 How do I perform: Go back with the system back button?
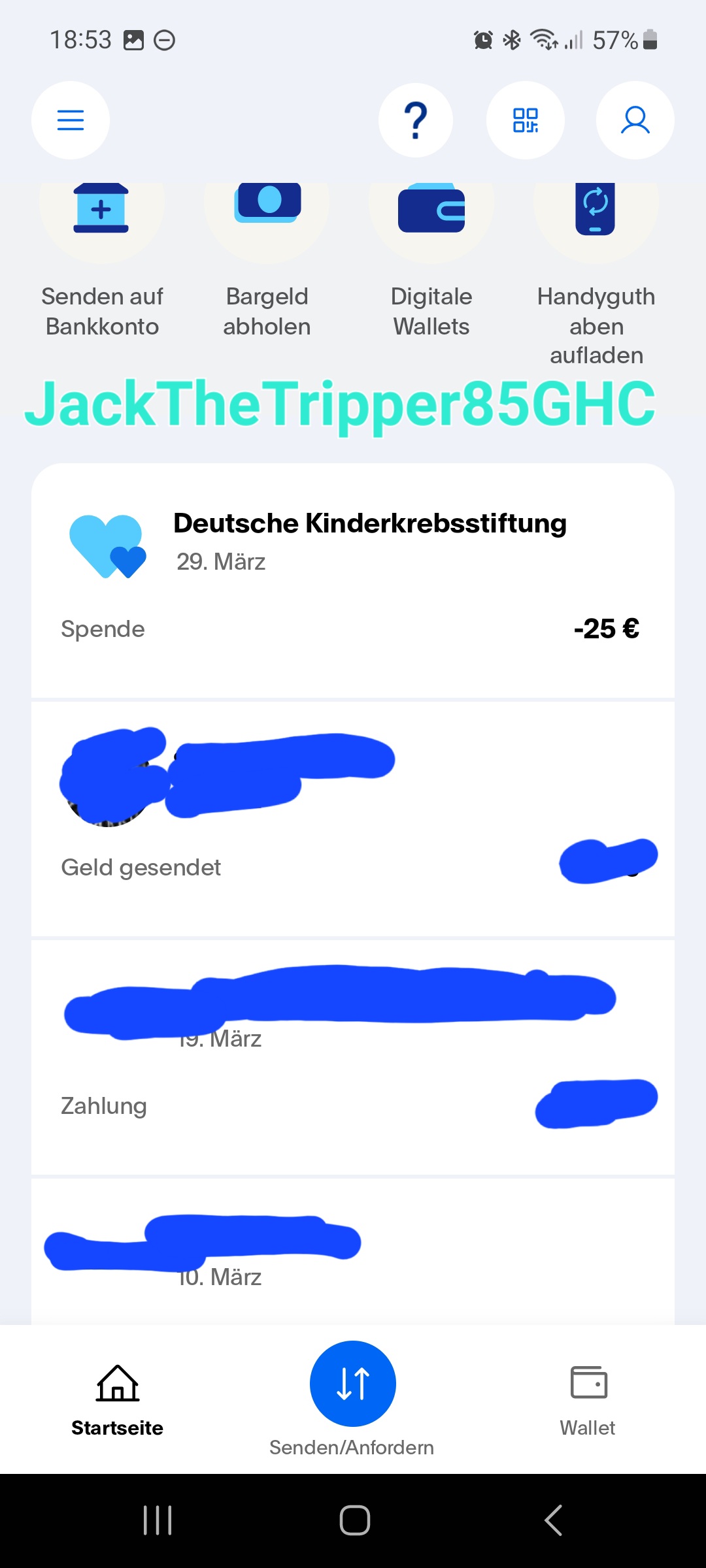coord(553,1520)
